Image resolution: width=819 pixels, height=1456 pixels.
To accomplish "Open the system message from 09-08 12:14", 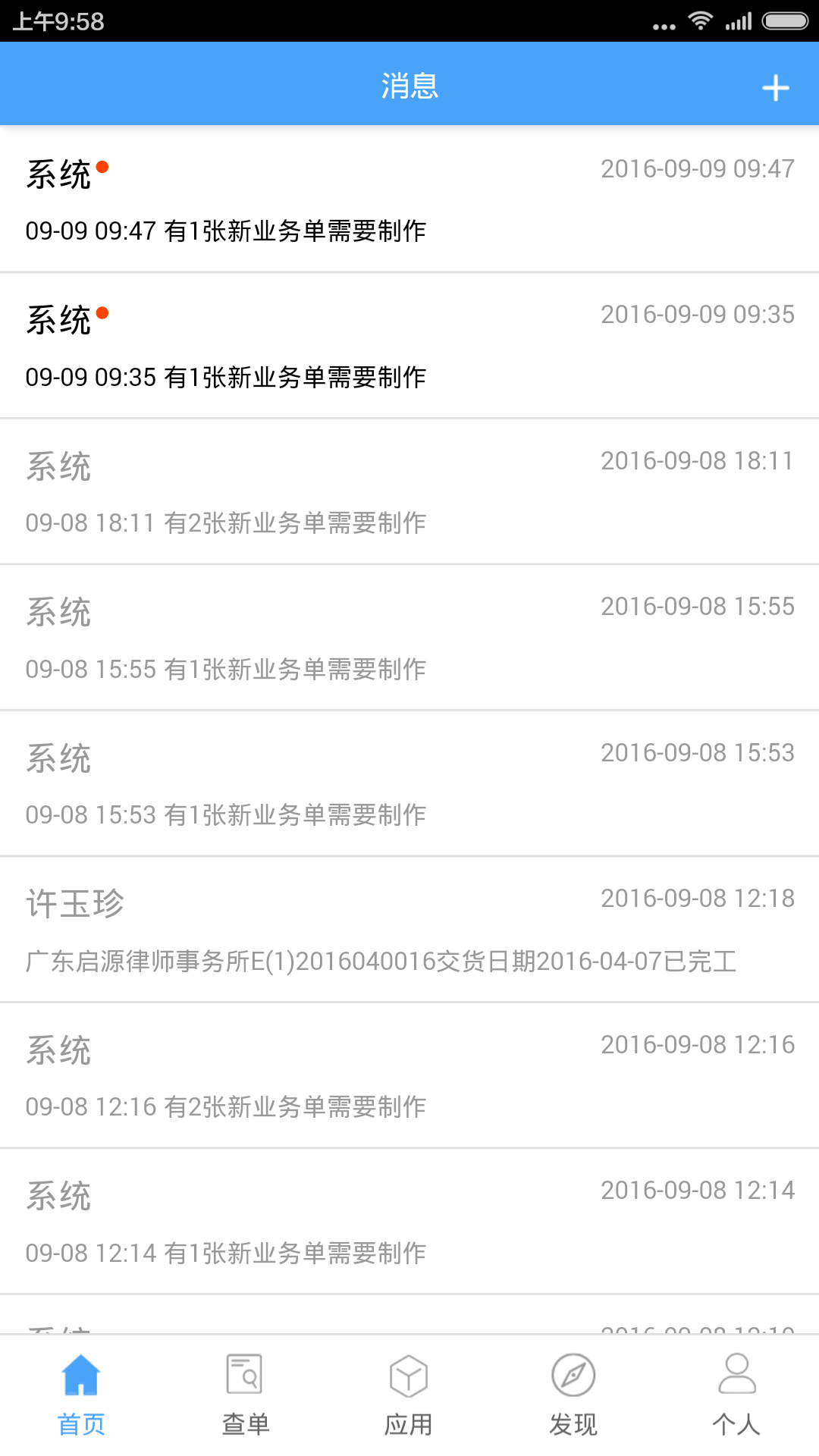I will [x=409, y=1222].
